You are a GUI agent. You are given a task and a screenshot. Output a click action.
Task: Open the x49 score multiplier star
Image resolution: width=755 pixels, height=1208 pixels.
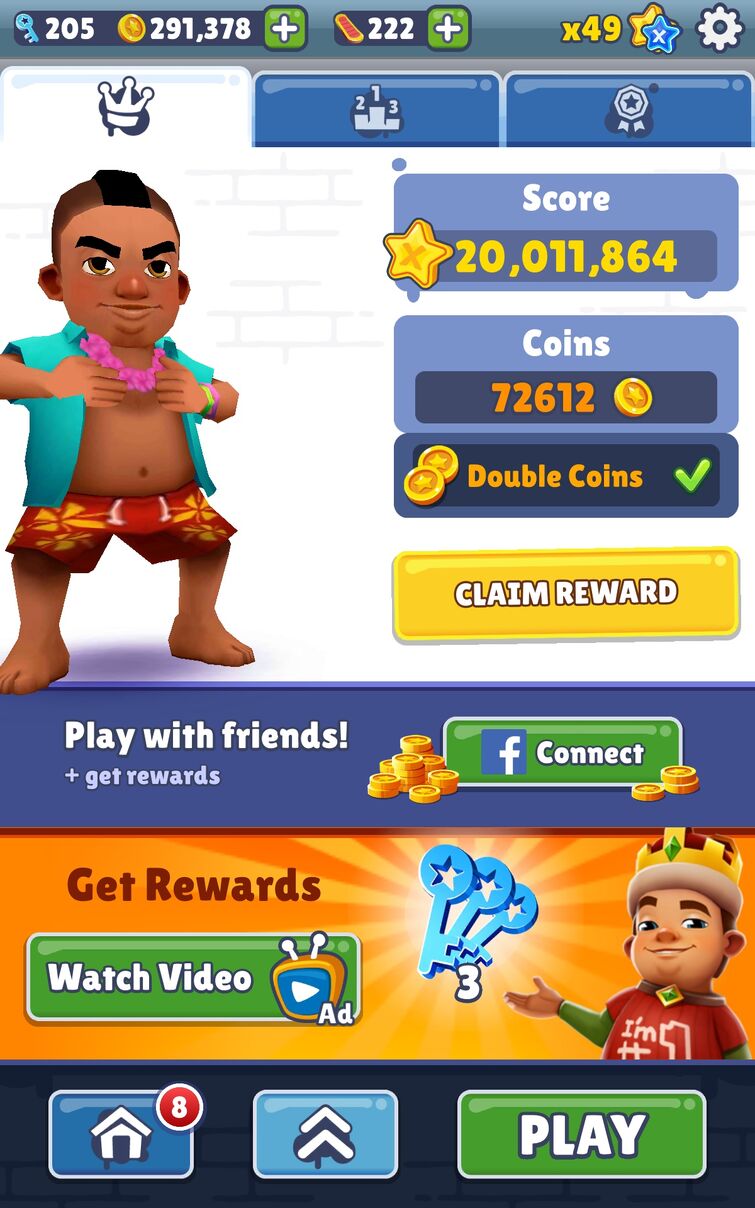pos(654,29)
